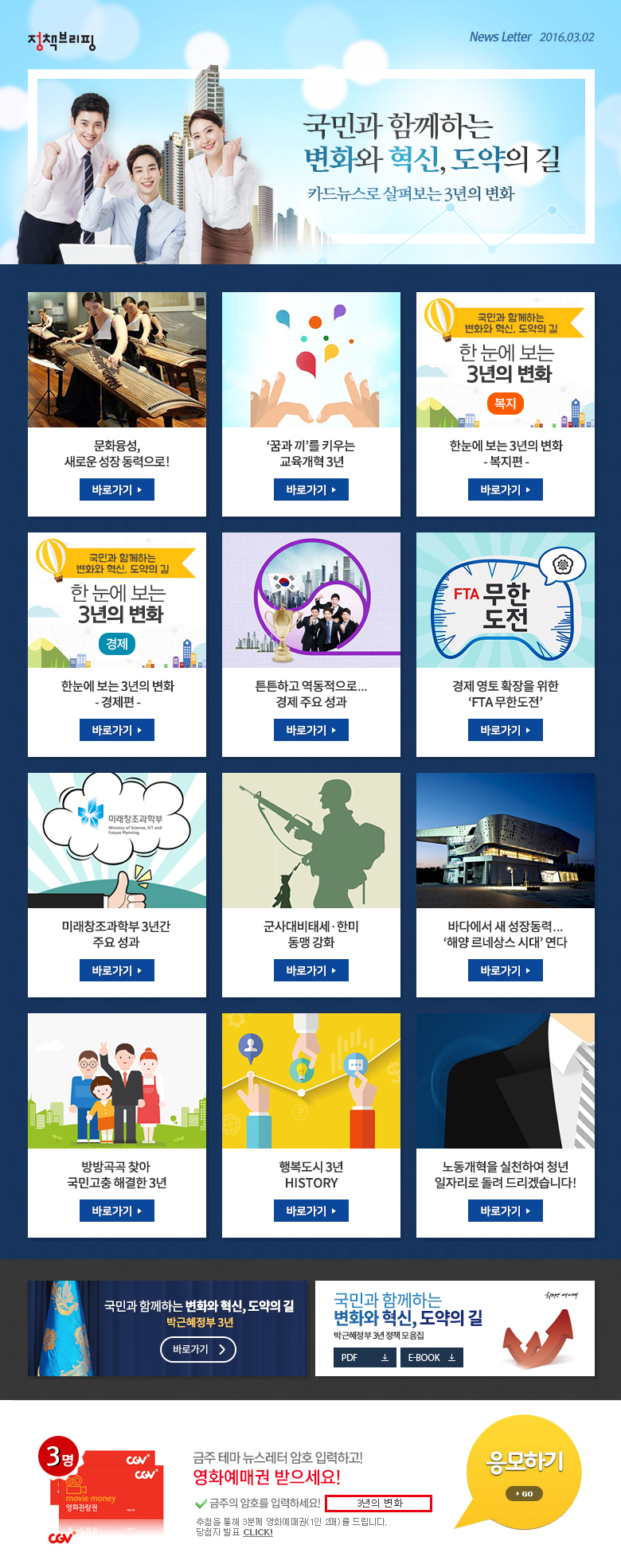Click 바로가기 under 노동개혁 card

tap(505, 1210)
